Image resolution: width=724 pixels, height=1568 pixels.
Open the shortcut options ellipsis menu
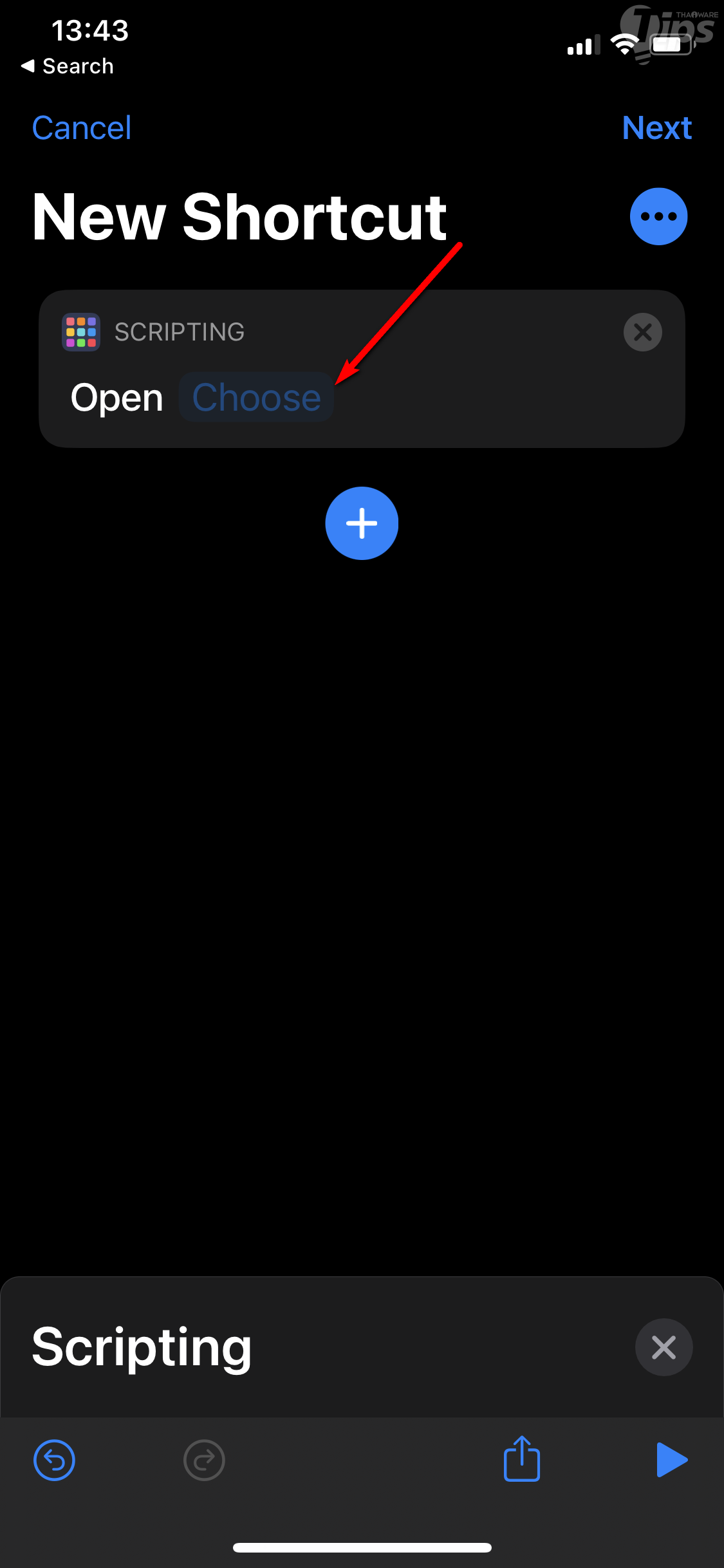point(658,216)
